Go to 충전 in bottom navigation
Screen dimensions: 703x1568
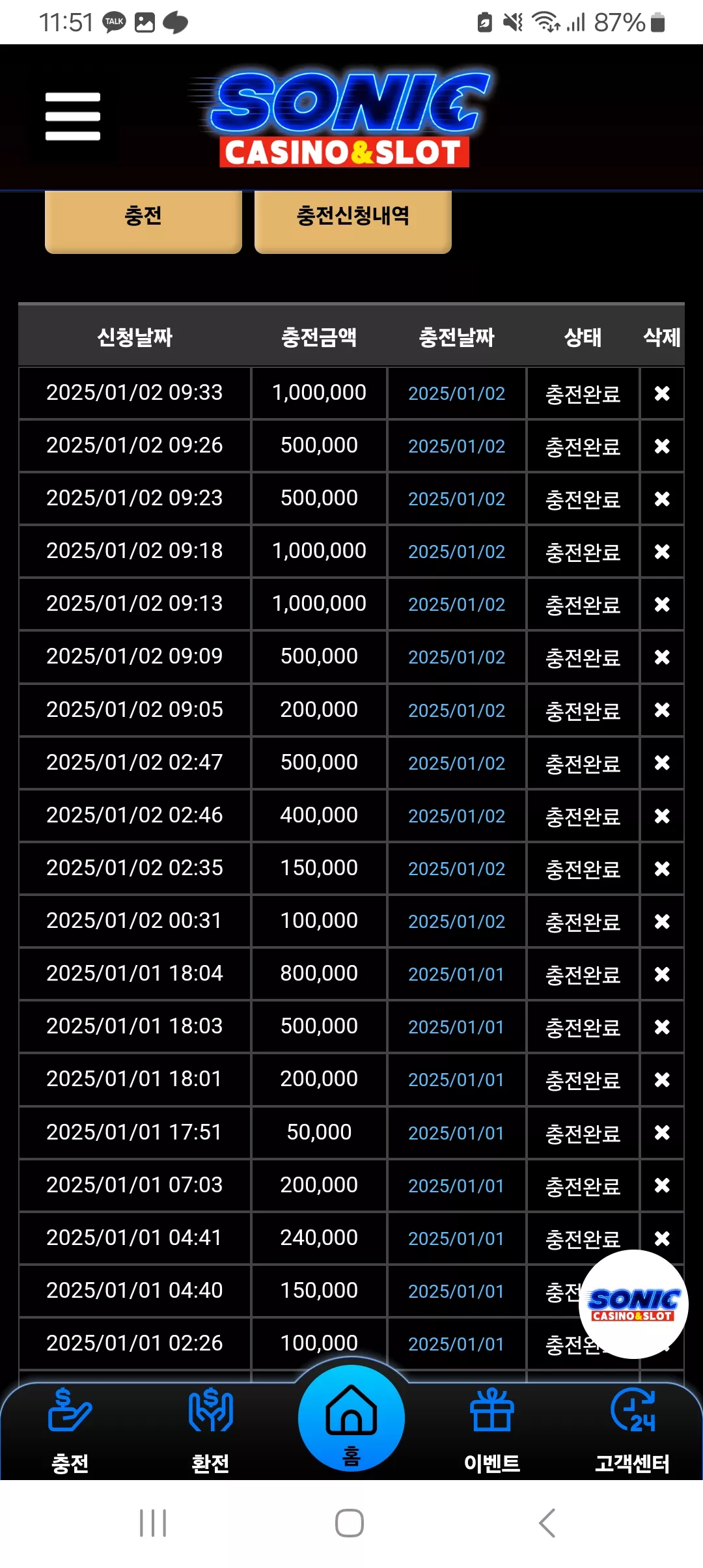pyautogui.click(x=70, y=1430)
